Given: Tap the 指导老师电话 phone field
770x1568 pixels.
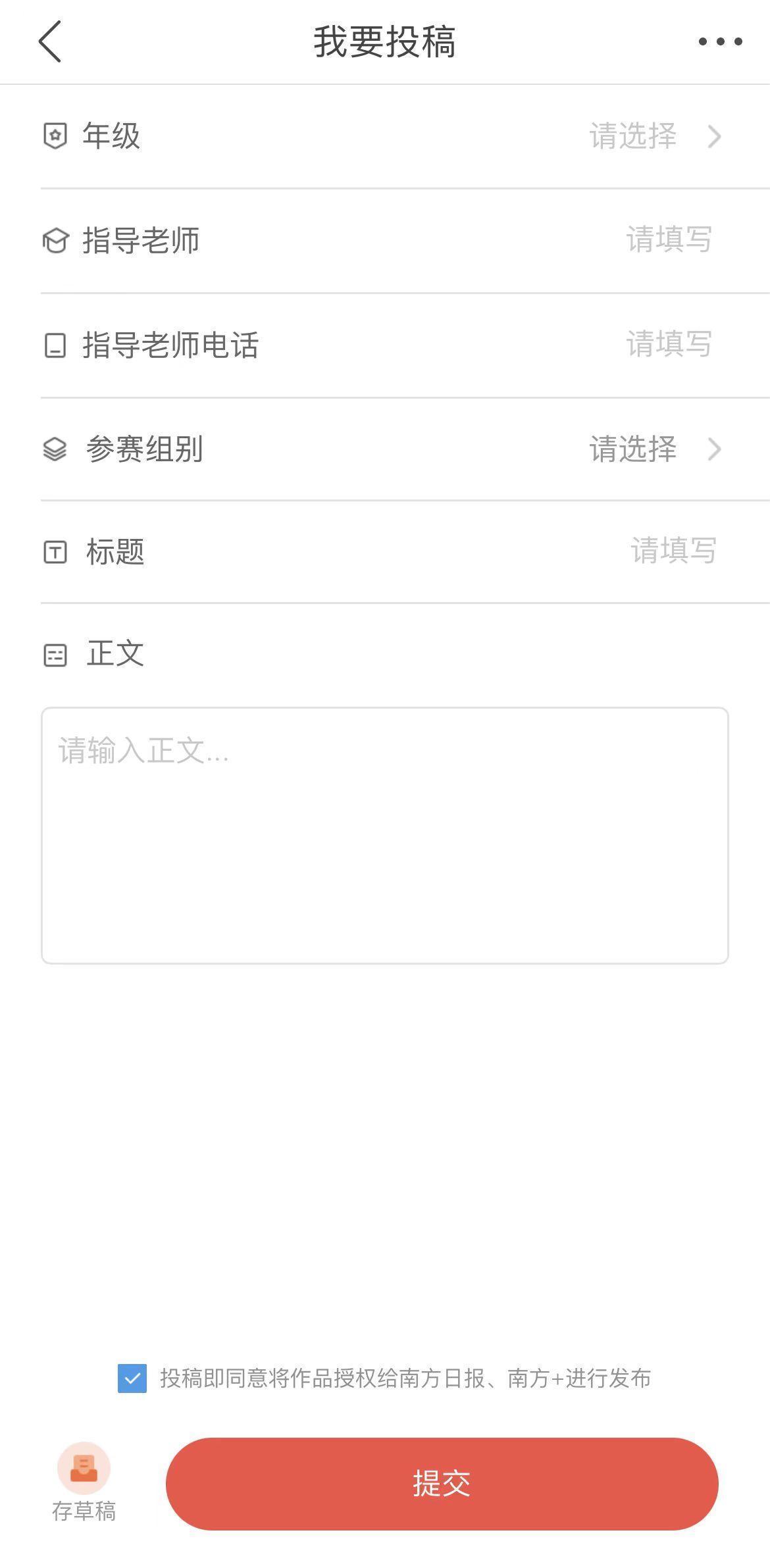Looking at the screenshot, I should coord(668,344).
